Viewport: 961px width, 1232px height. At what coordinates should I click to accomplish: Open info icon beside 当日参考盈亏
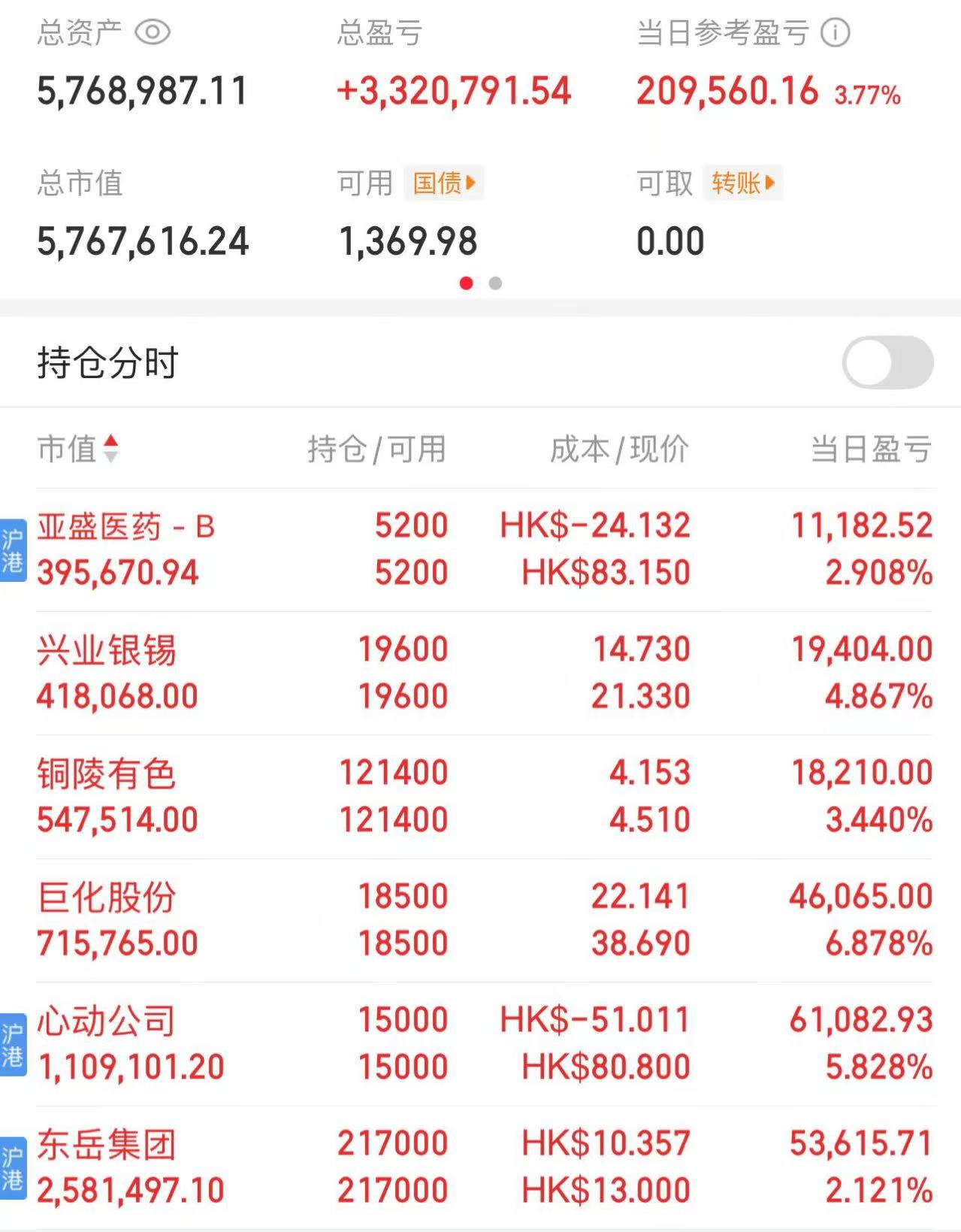[x=835, y=32]
